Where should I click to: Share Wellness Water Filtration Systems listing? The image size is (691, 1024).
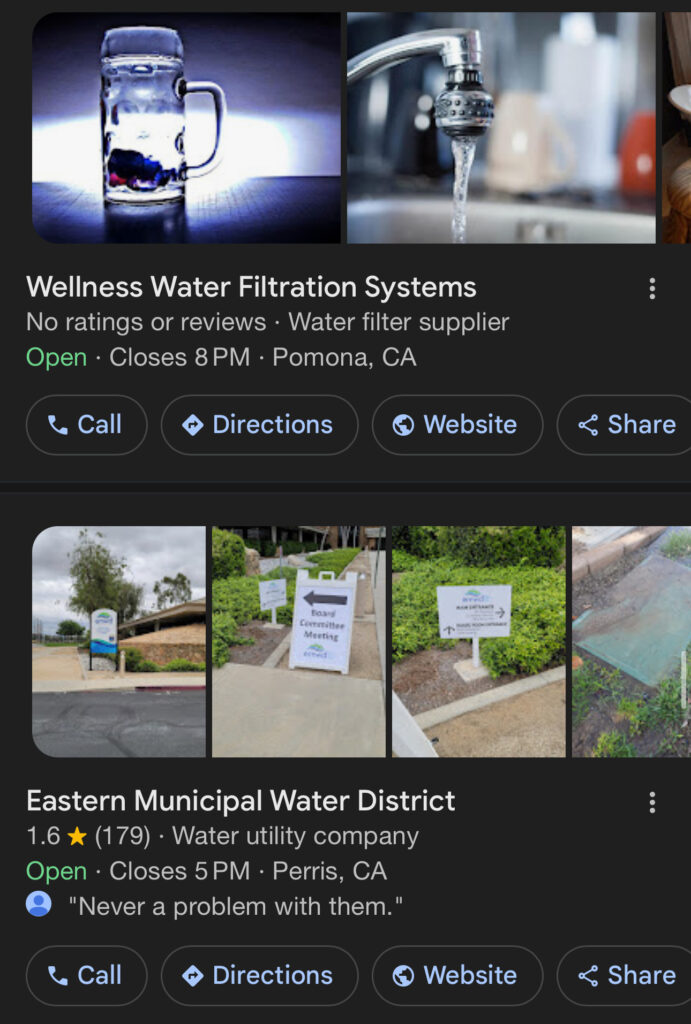tap(627, 425)
